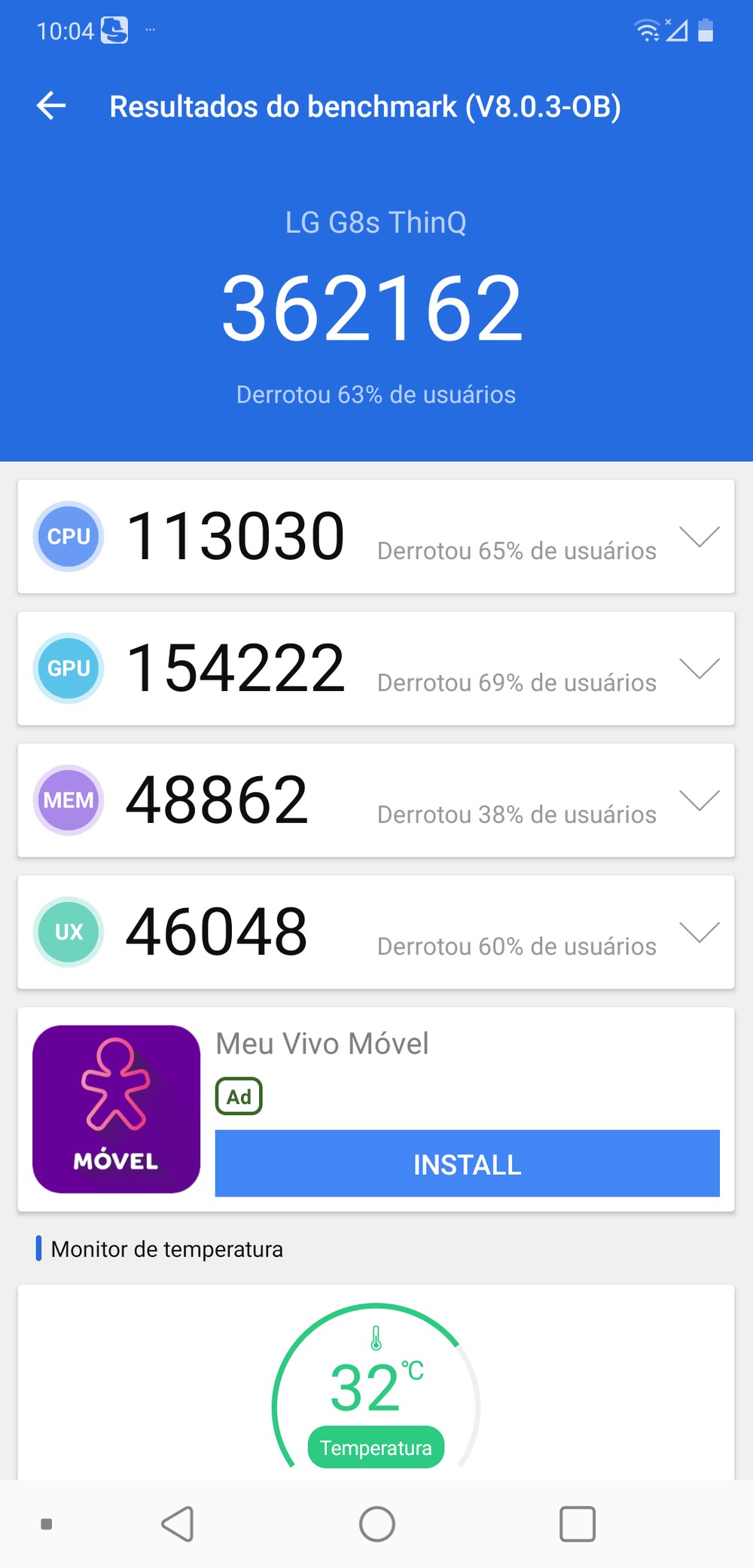Screen dimensions: 753x1568
Task: Expand the CPU score details
Action: pos(699,536)
